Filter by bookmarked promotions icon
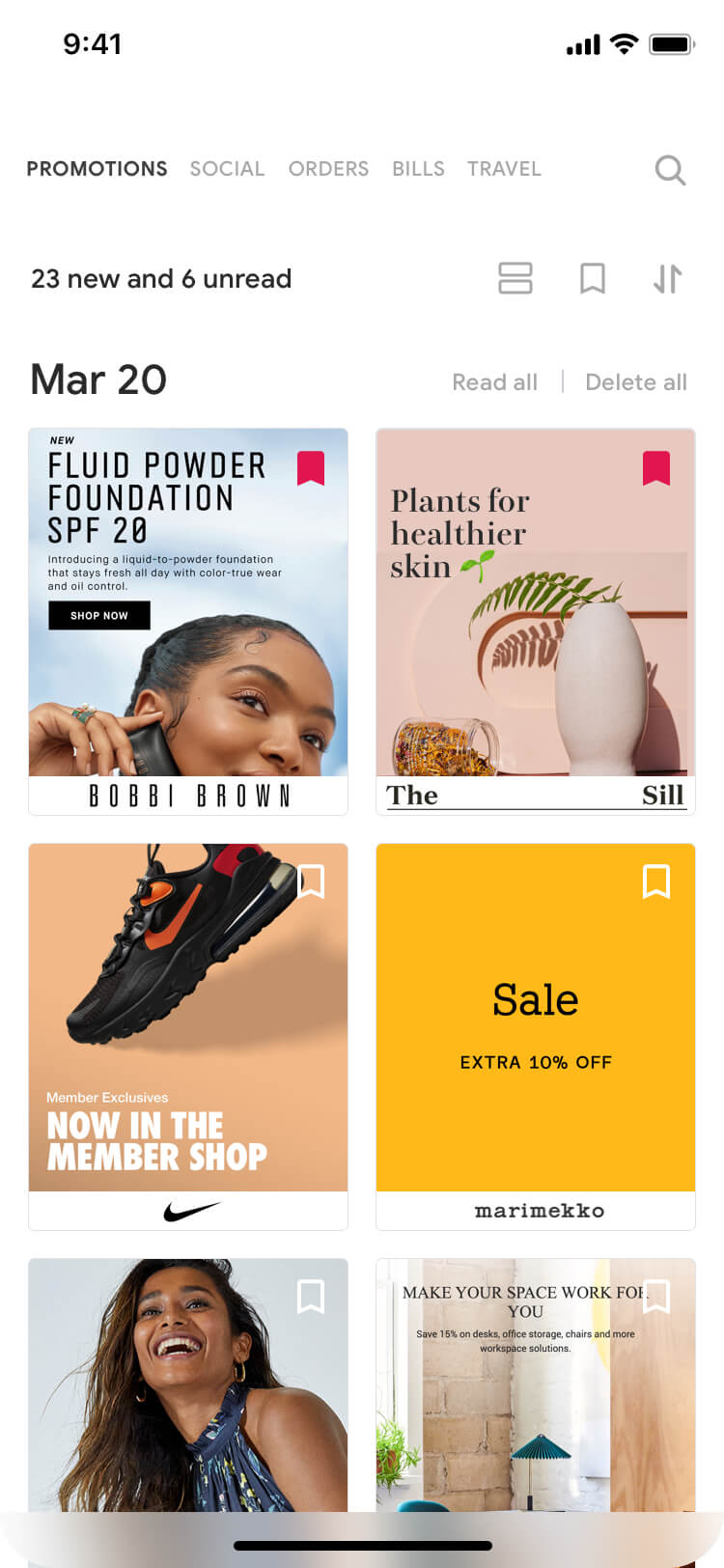 click(x=592, y=279)
